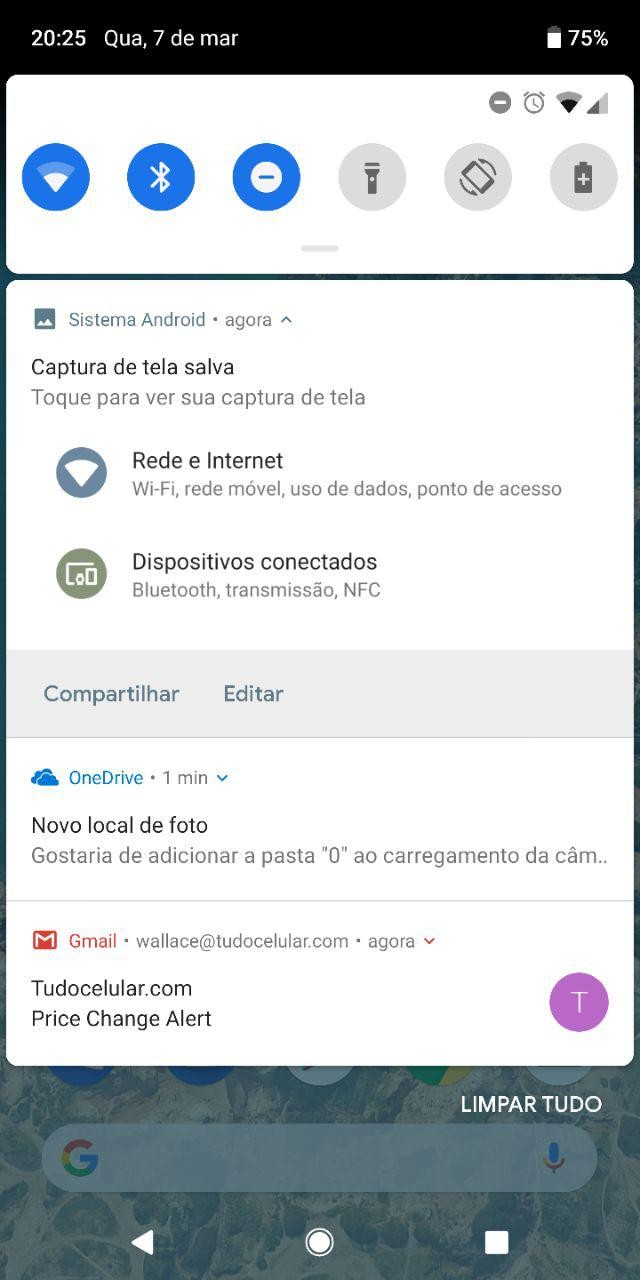
Task: Edit the screenshot with Editar
Action: pos(253,694)
